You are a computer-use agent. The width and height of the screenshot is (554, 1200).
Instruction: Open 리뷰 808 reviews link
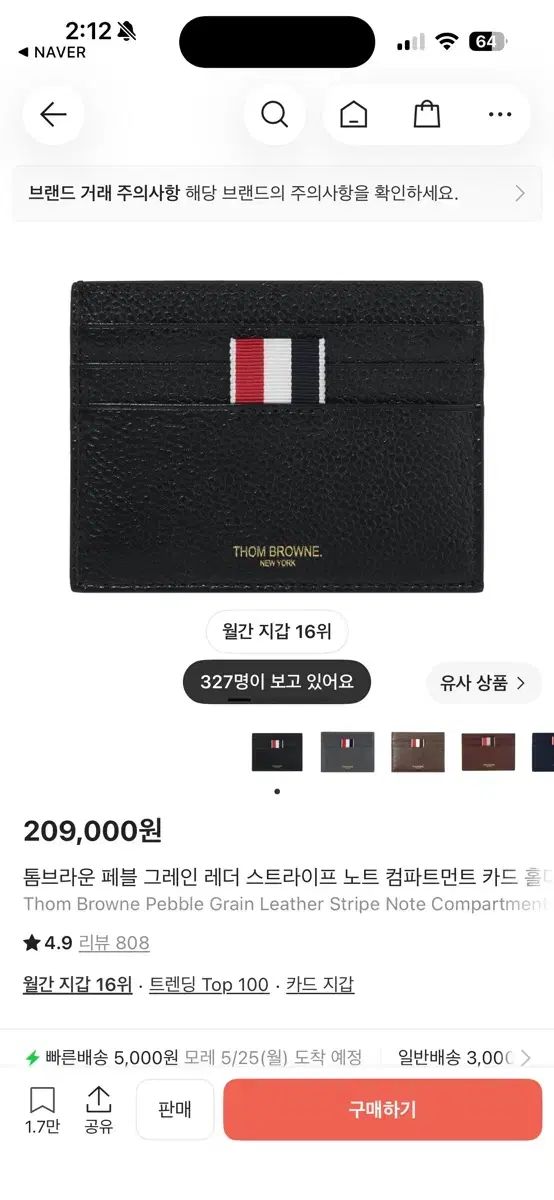pos(114,942)
